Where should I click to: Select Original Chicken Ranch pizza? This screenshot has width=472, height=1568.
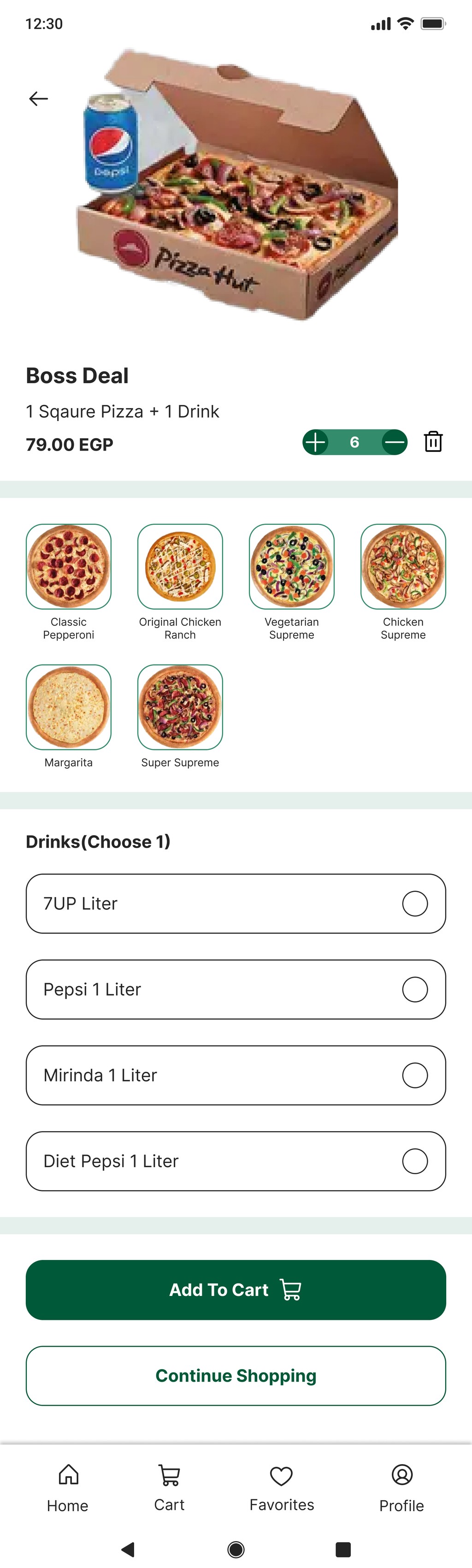pyautogui.click(x=180, y=567)
